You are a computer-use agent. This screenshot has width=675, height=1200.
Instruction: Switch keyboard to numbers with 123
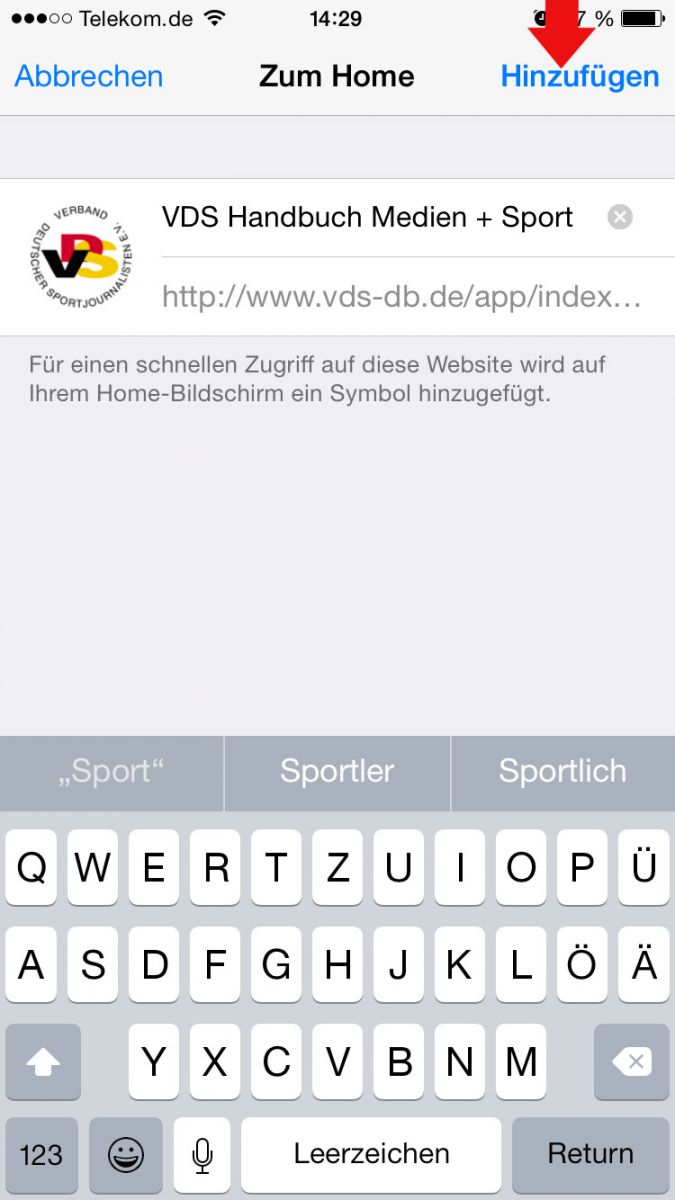(41, 1155)
